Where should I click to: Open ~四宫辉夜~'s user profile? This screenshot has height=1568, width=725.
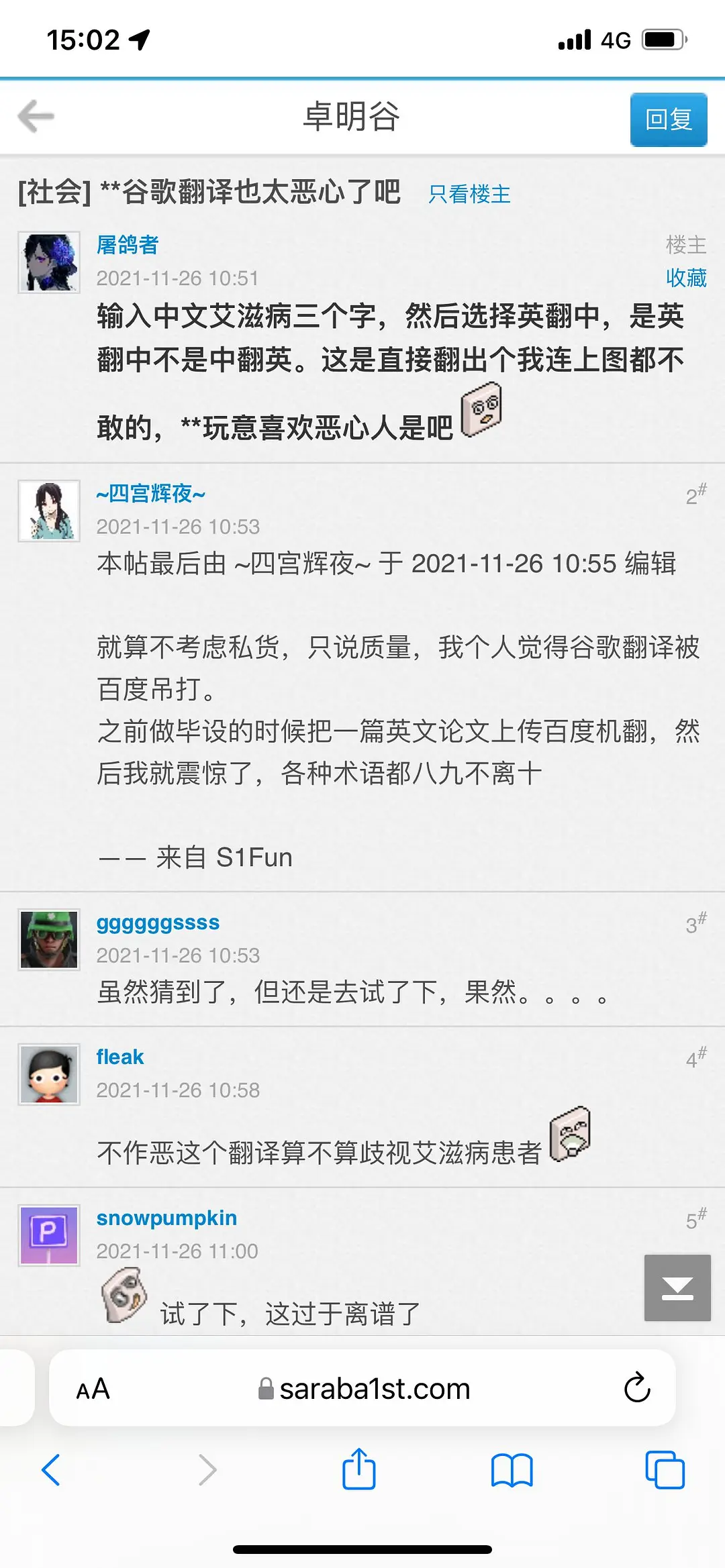pyautogui.click(x=150, y=494)
